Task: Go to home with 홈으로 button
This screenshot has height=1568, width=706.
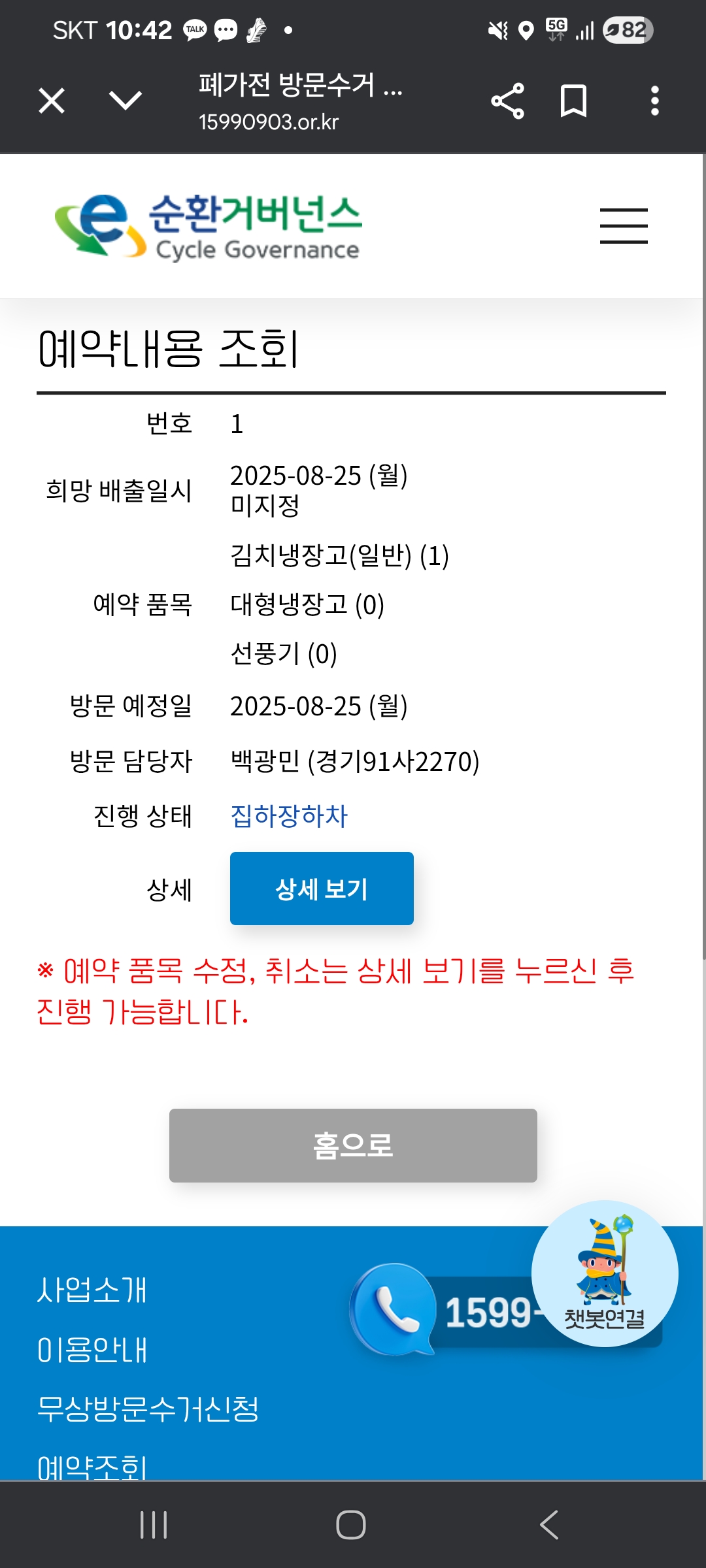Action: point(353,1145)
